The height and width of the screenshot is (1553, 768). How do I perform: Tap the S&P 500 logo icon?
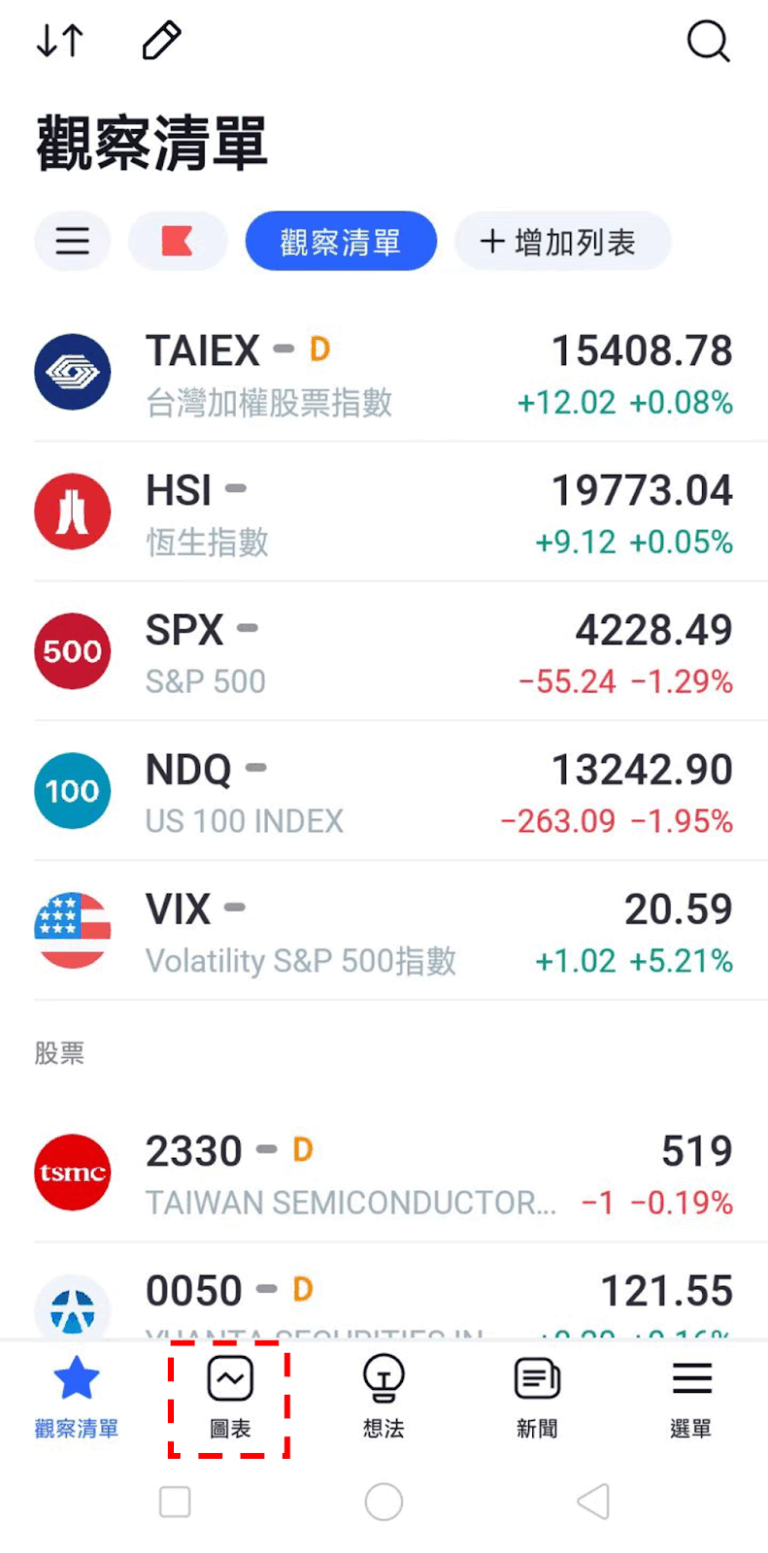click(x=72, y=651)
